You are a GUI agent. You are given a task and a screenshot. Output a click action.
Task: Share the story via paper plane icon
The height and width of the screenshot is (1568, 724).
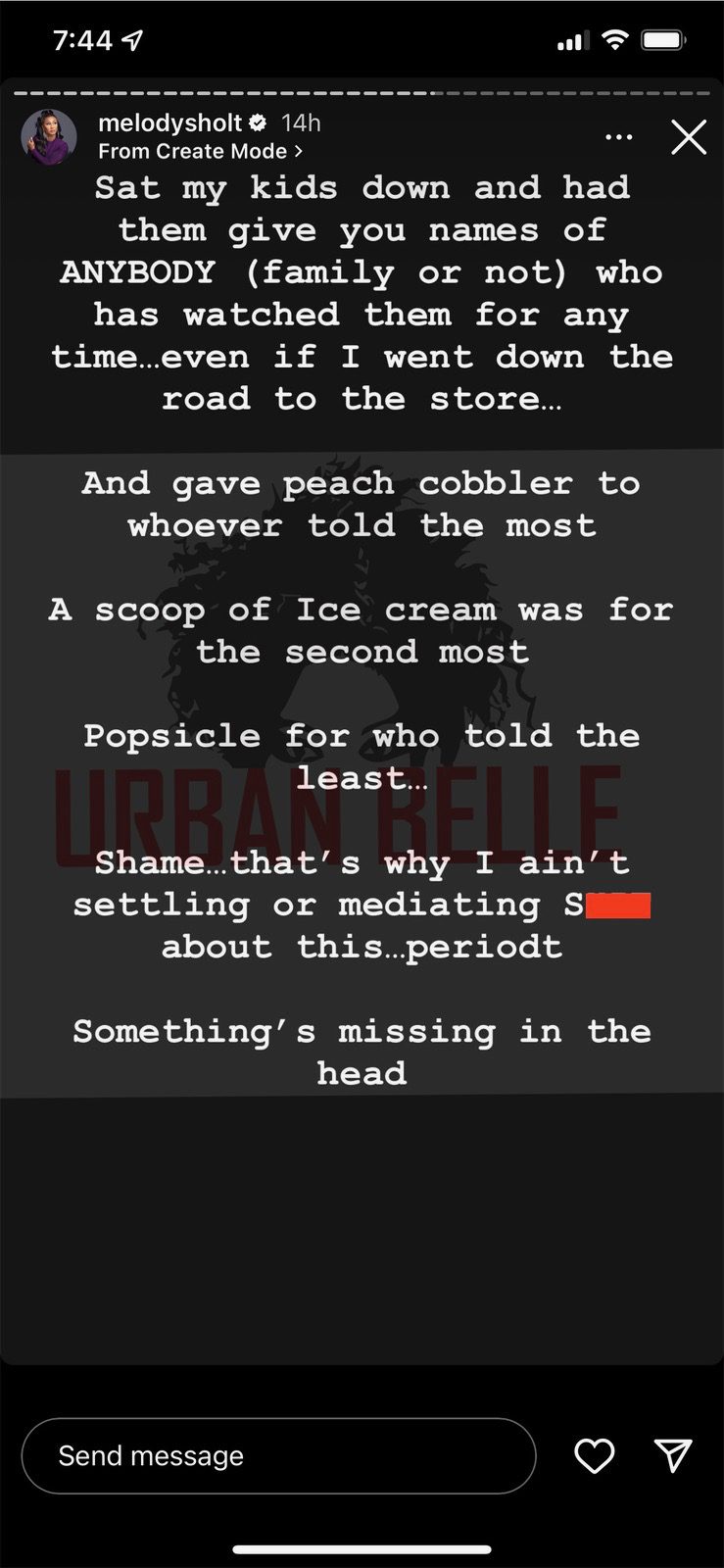click(673, 1456)
